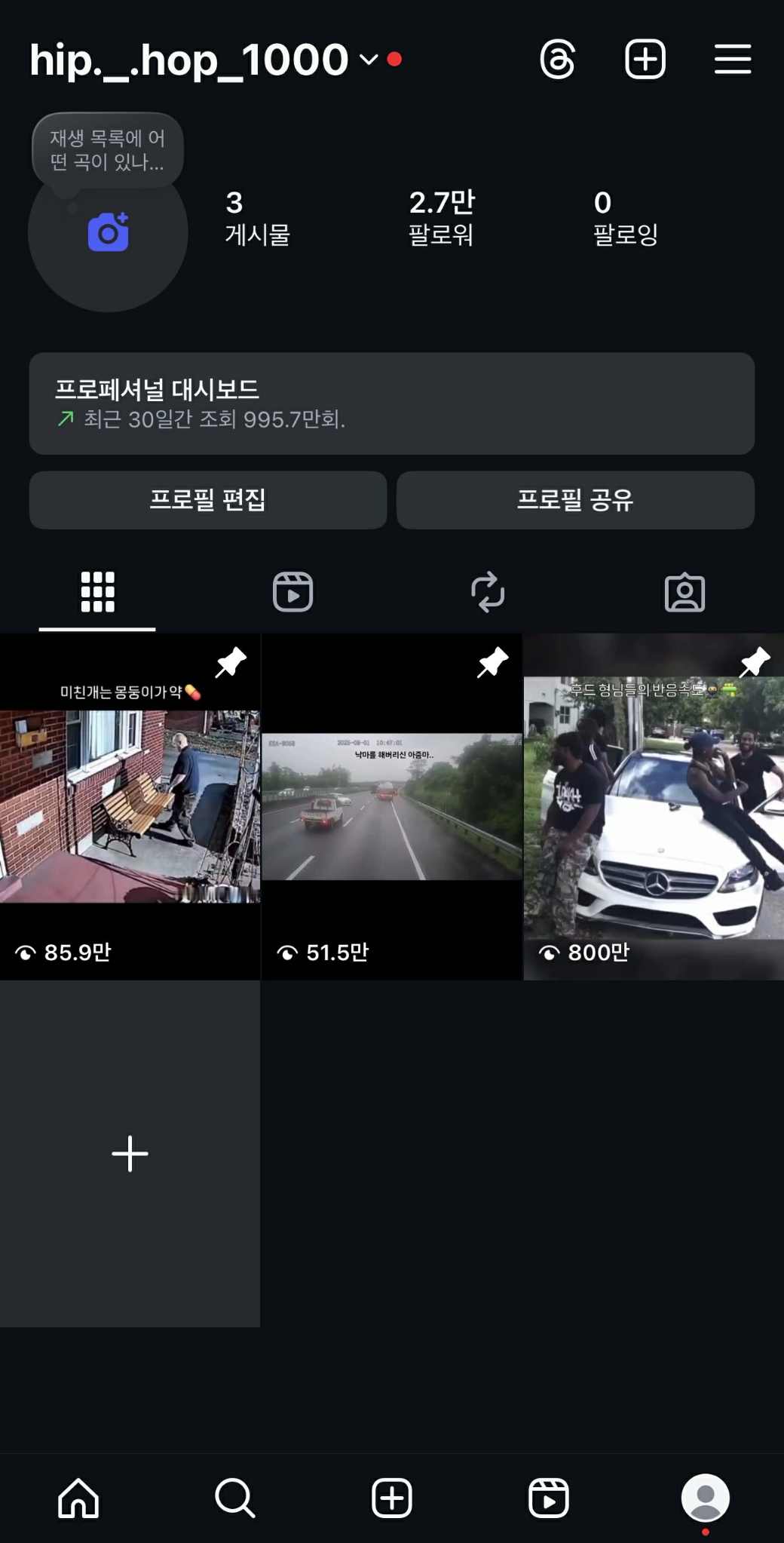
Task: Open the pinned post with 51.5만 views
Action: point(391,807)
